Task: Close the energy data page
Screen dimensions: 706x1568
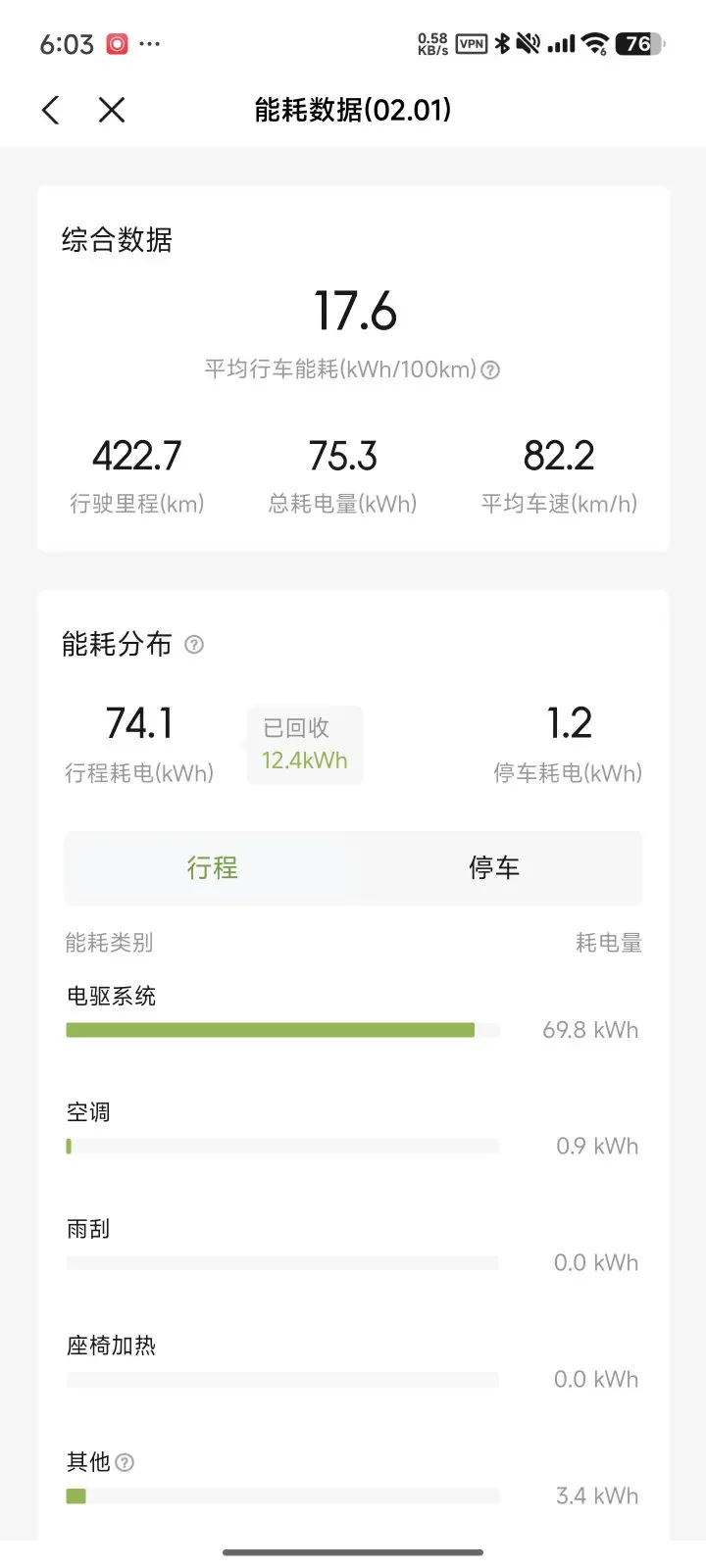Action: (112, 110)
